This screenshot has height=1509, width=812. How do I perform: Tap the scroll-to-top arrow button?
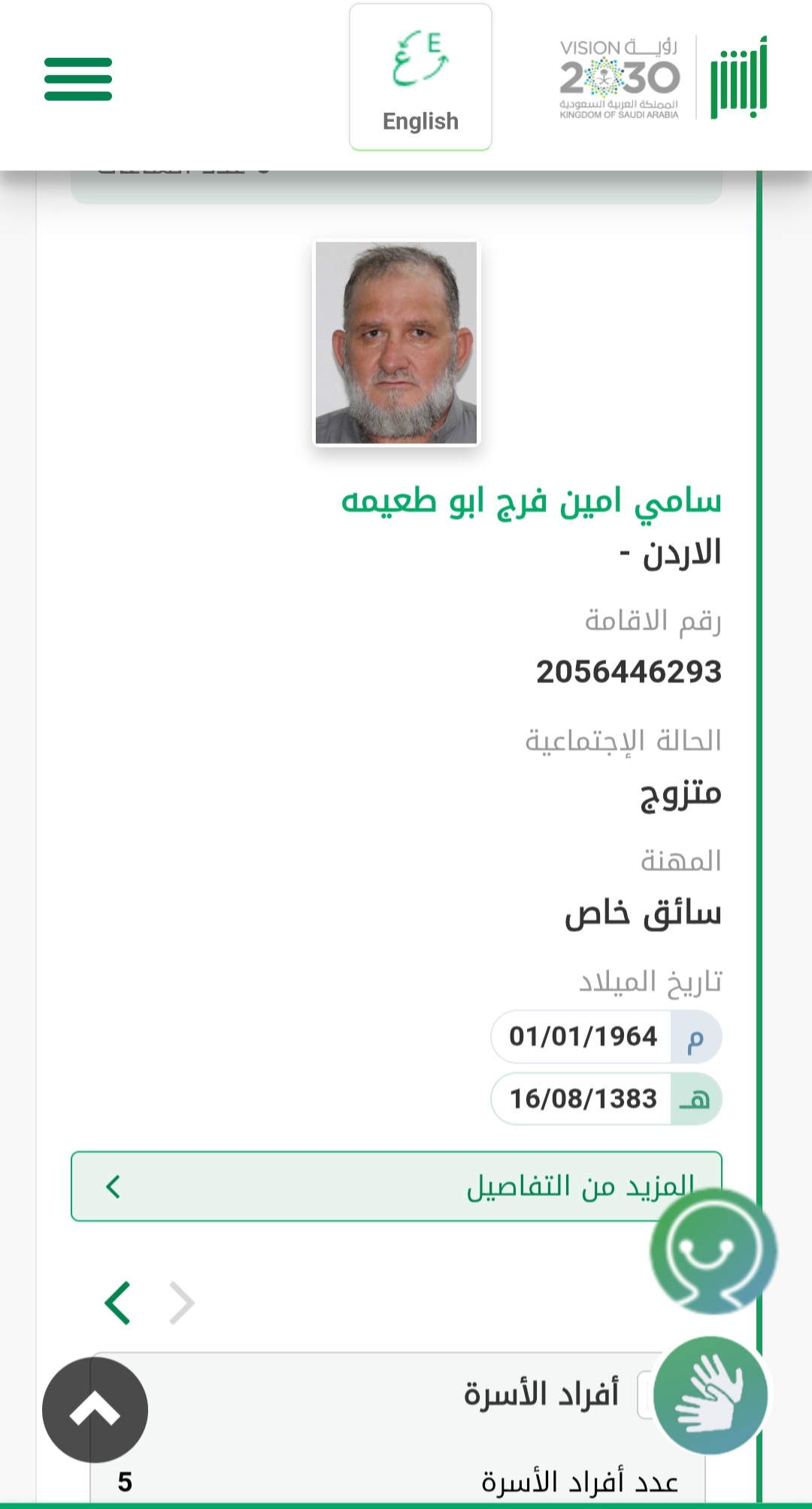point(95,1410)
